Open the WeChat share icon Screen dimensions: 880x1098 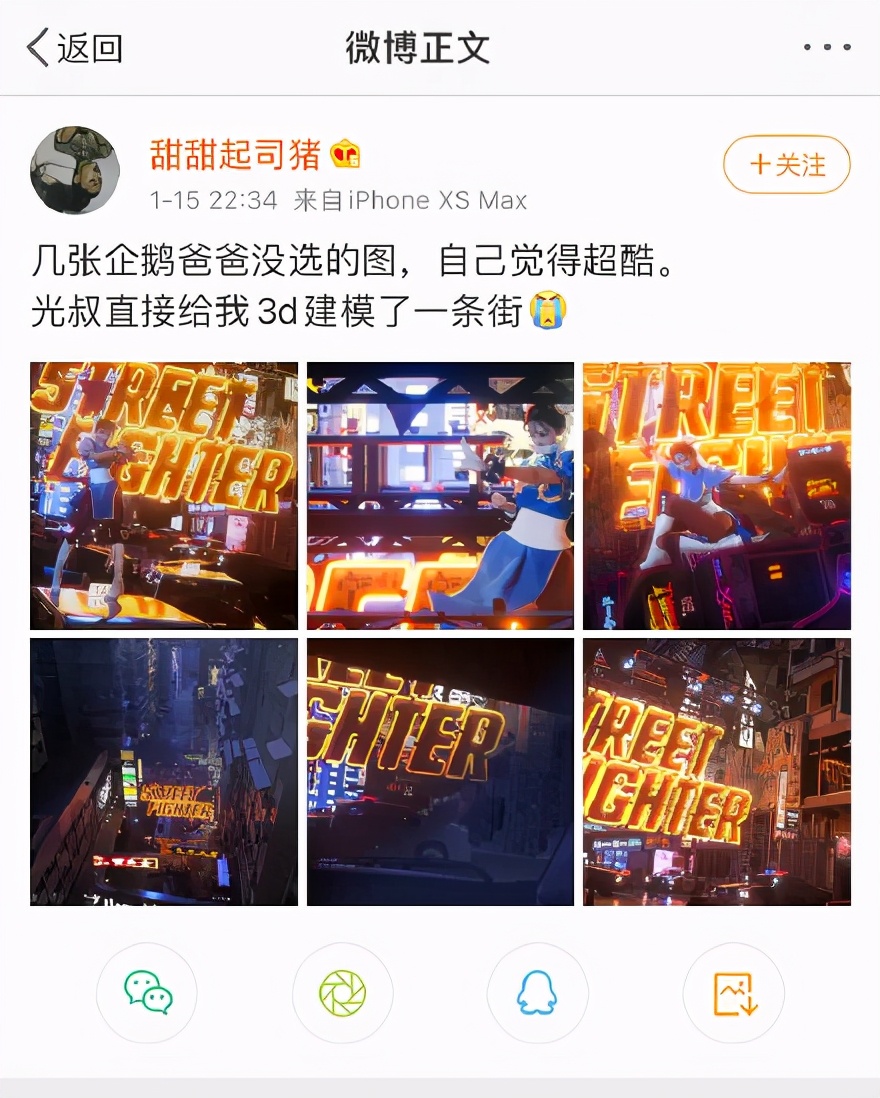coord(146,993)
